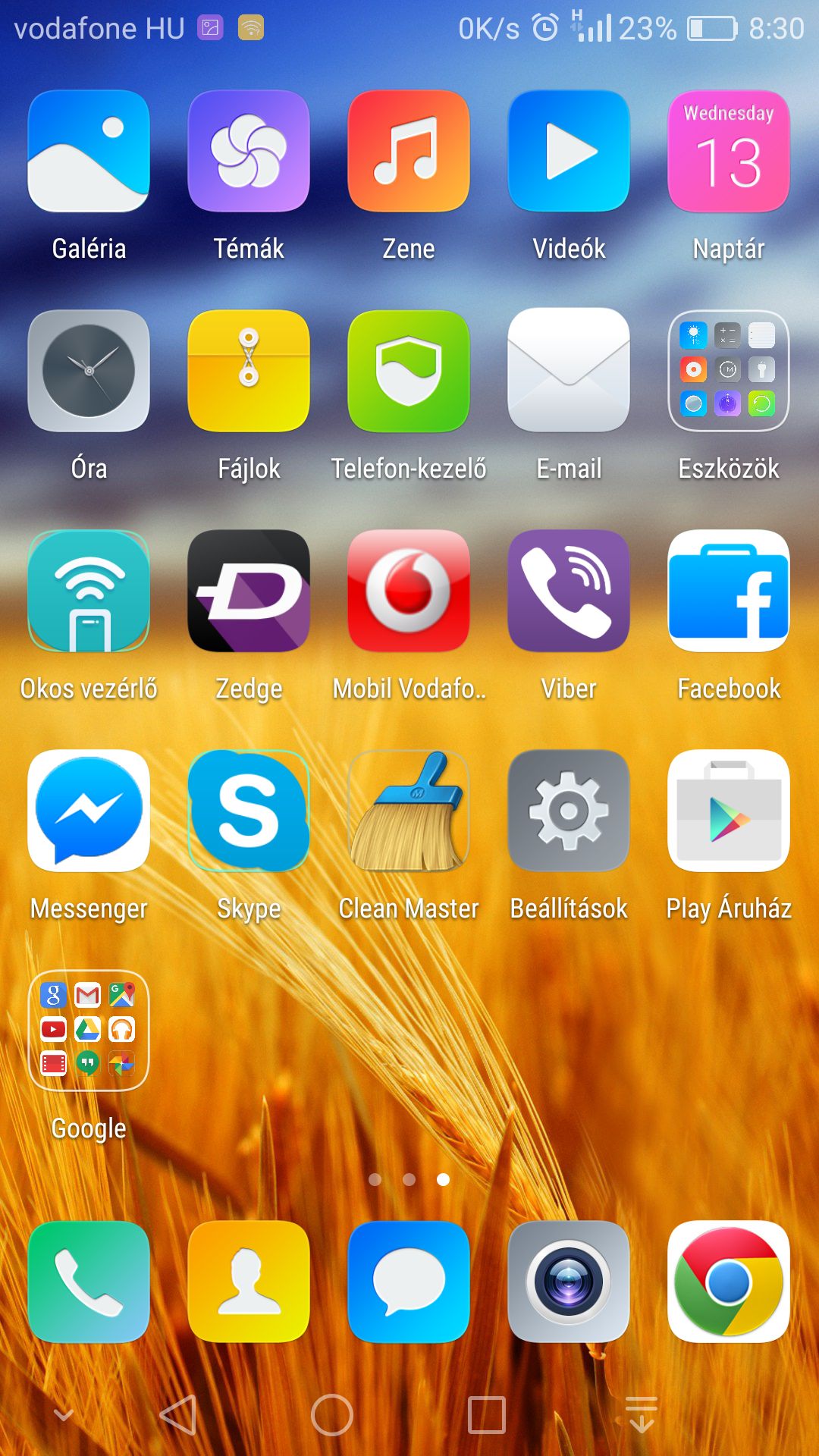Launch Facebook app
This screenshot has width=819, height=1456.
pos(729,591)
